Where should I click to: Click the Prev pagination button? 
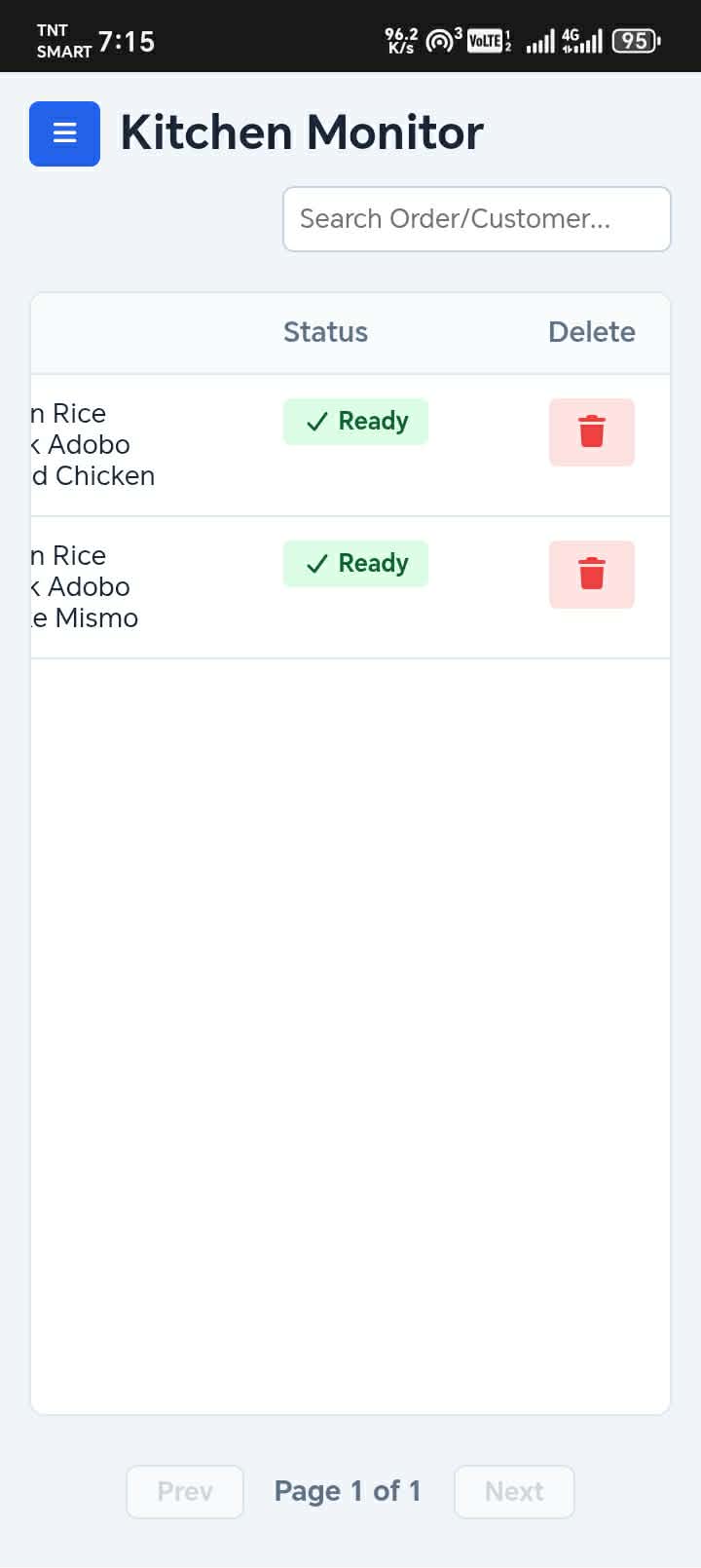pyautogui.click(x=184, y=1491)
